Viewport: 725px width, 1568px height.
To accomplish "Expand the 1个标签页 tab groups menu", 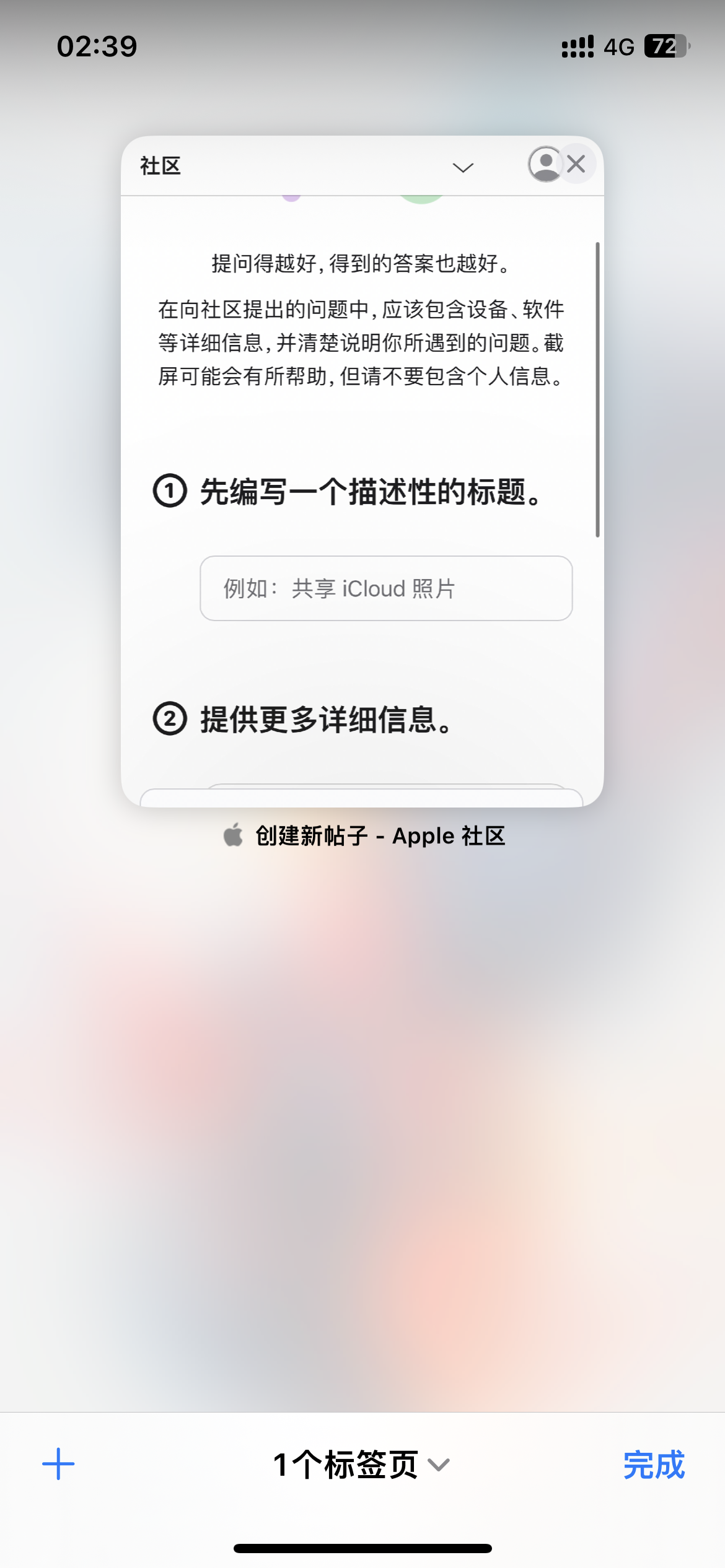I will [x=362, y=1465].
